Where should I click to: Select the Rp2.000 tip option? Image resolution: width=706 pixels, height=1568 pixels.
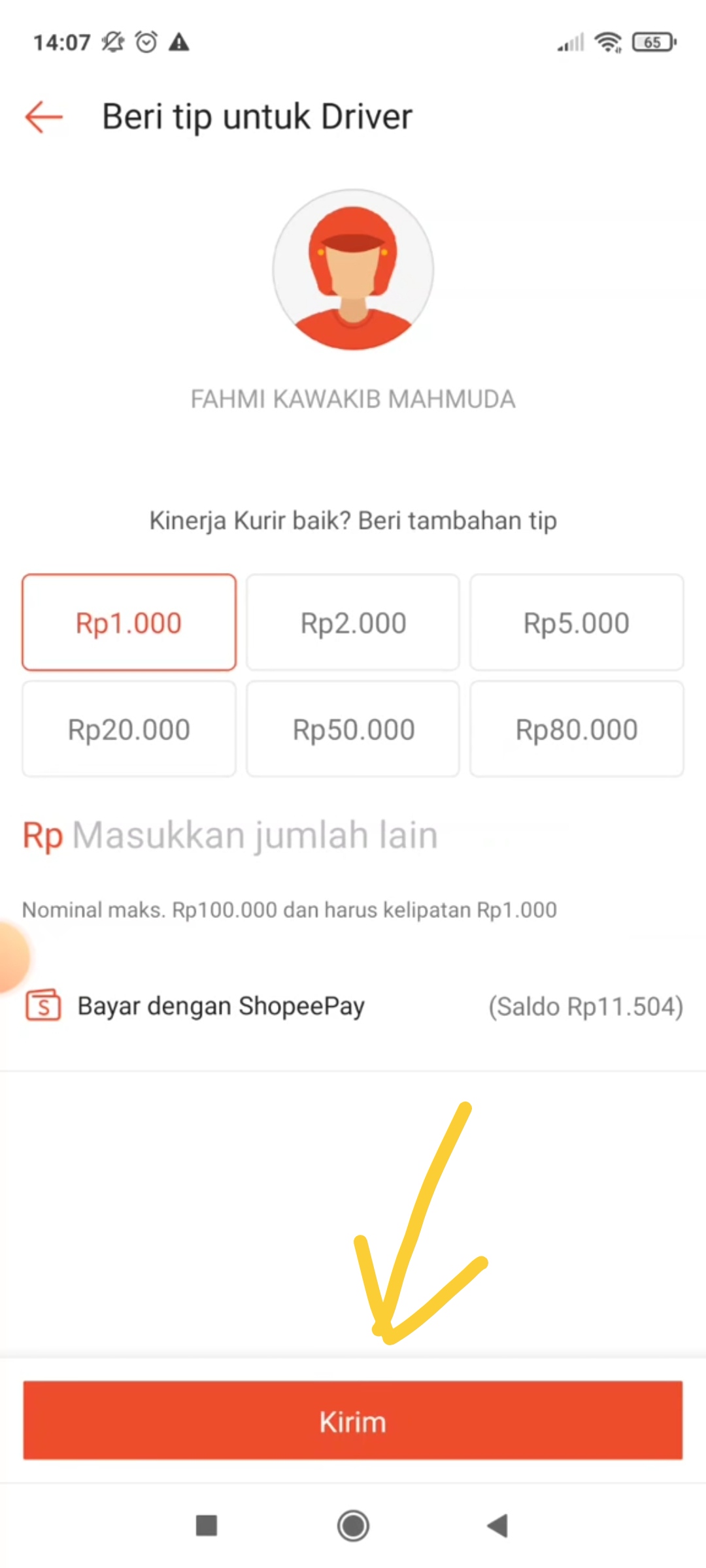(353, 622)
